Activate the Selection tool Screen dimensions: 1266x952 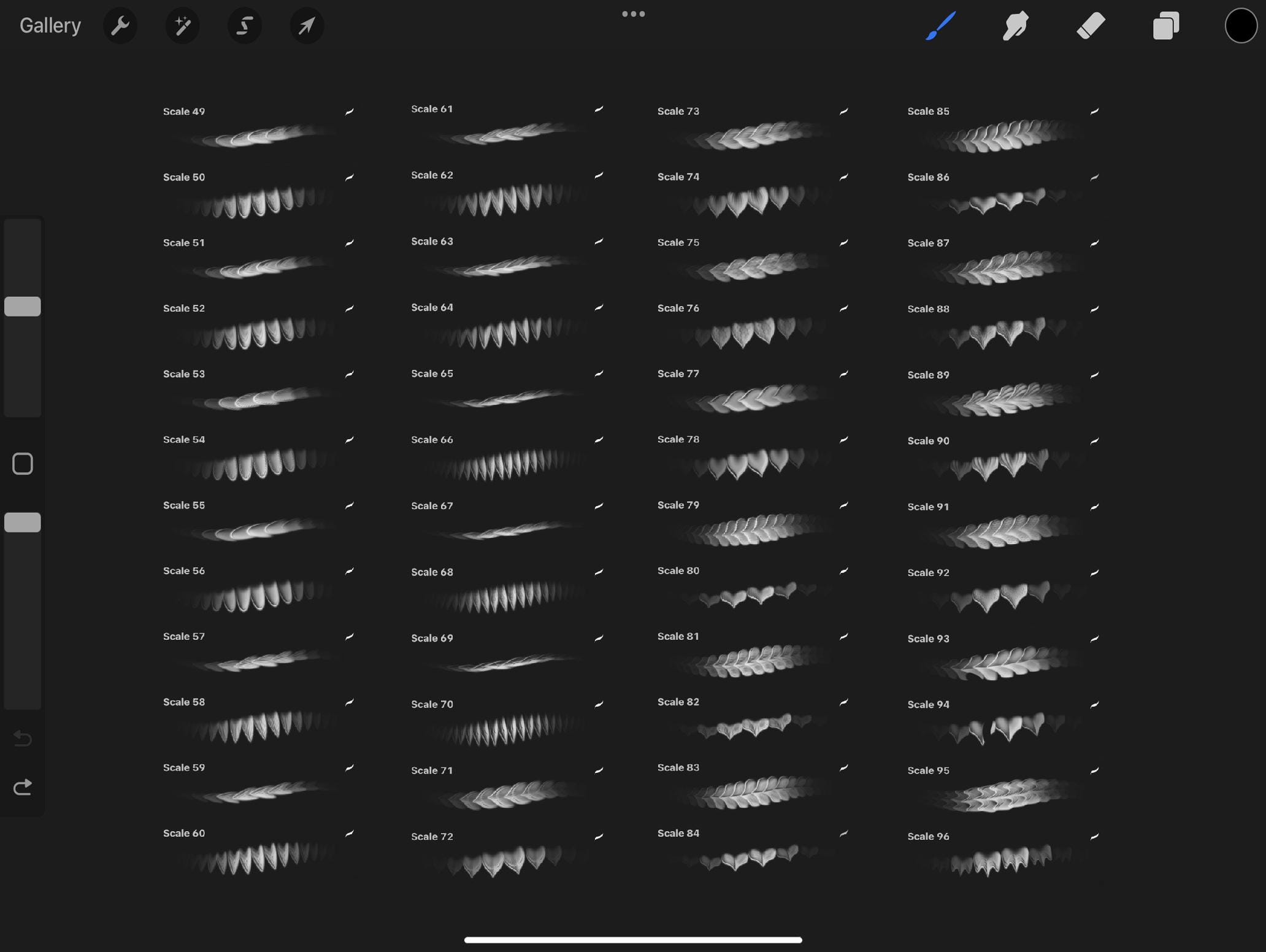[x=245, y=26]
